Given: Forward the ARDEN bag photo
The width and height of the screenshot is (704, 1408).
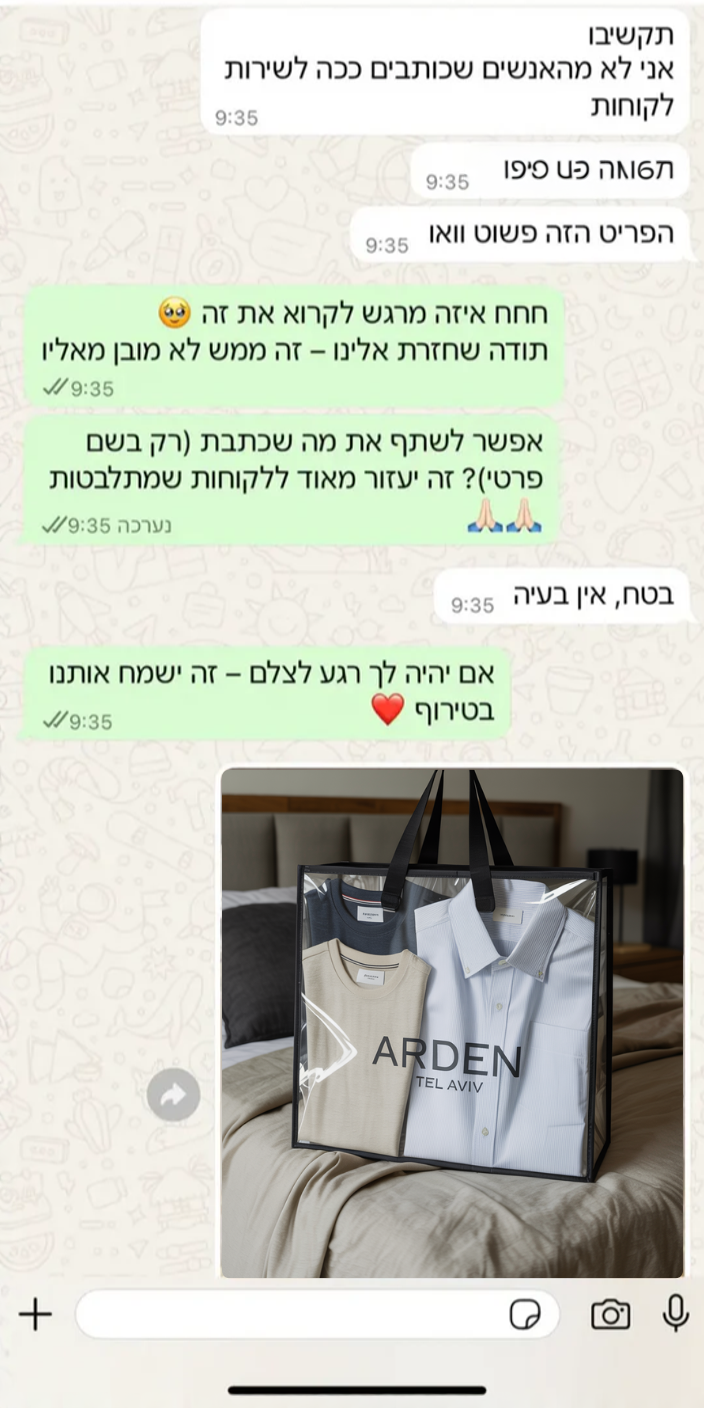Looking at the screenshot, I should (x=174, y=1095).
